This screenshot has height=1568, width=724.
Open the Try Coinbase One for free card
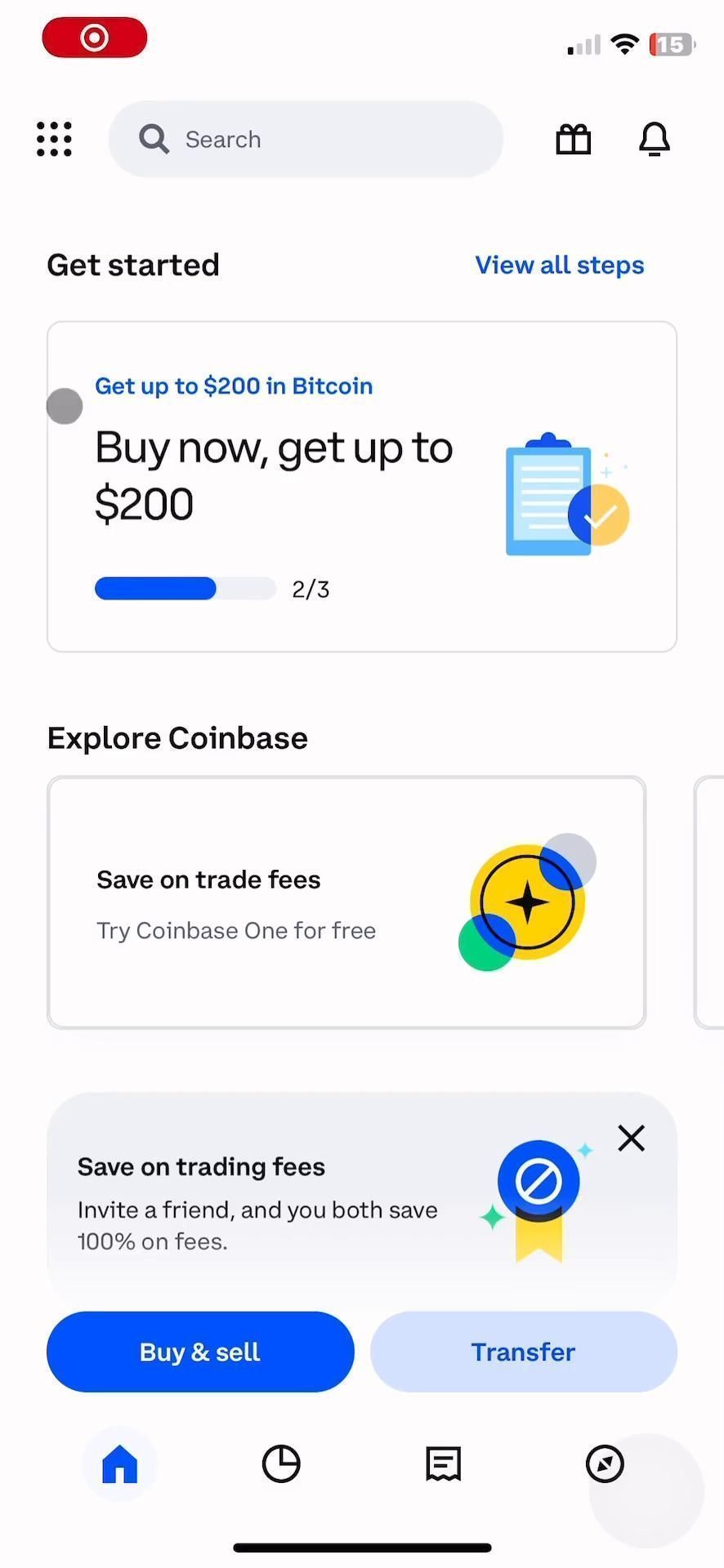click(346, 902)
